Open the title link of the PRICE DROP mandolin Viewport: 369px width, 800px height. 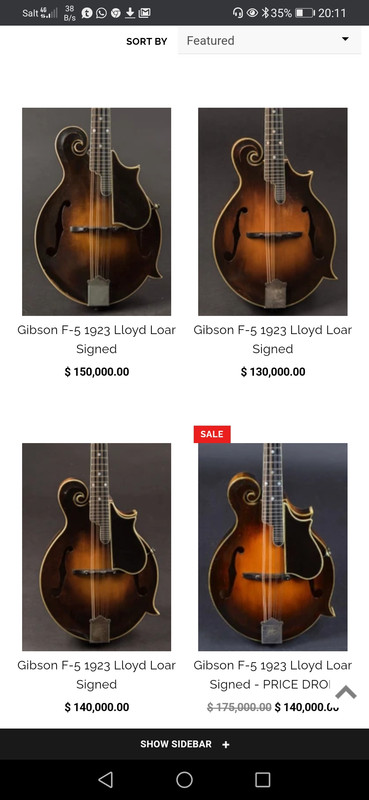pos(273,674)
